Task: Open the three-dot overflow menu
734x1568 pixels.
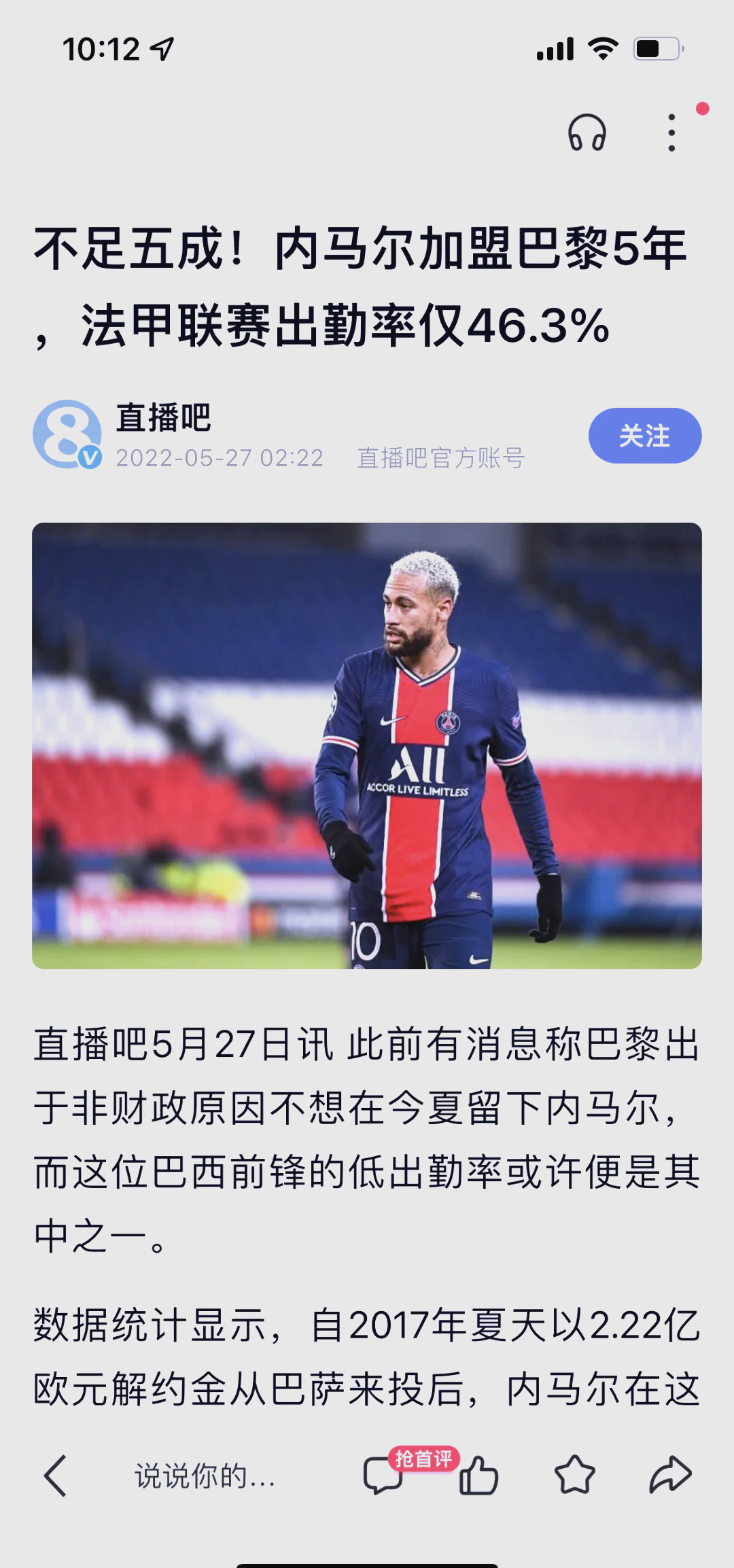Action: click(x=671, y=133)
